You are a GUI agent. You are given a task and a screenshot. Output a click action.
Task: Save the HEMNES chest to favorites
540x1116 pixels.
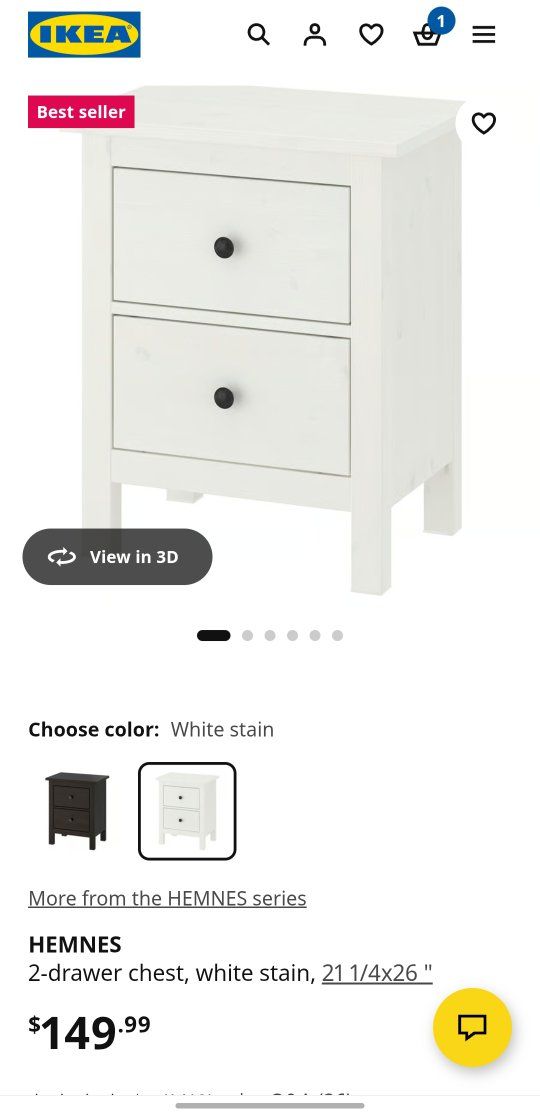point(484,123)
